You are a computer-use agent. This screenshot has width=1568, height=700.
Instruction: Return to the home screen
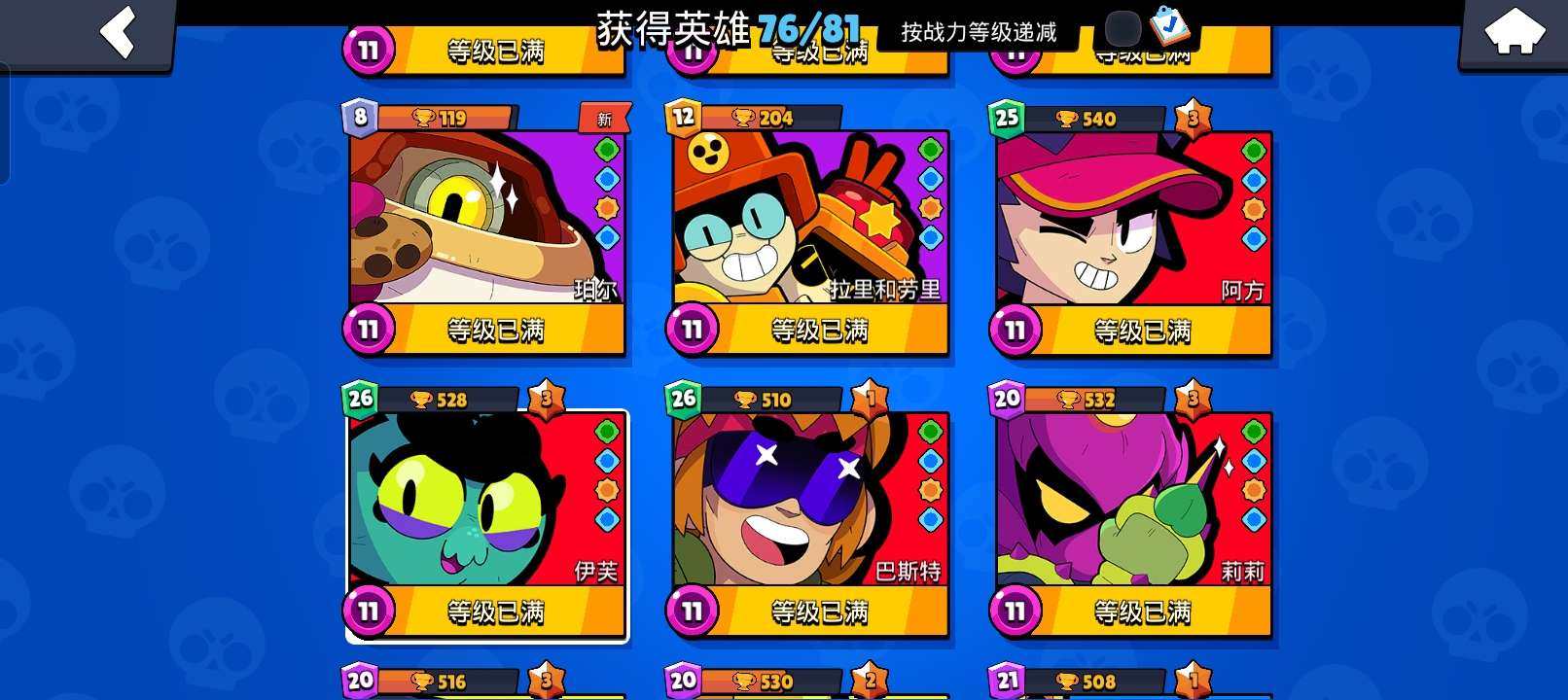click(x=1514, y=32)
